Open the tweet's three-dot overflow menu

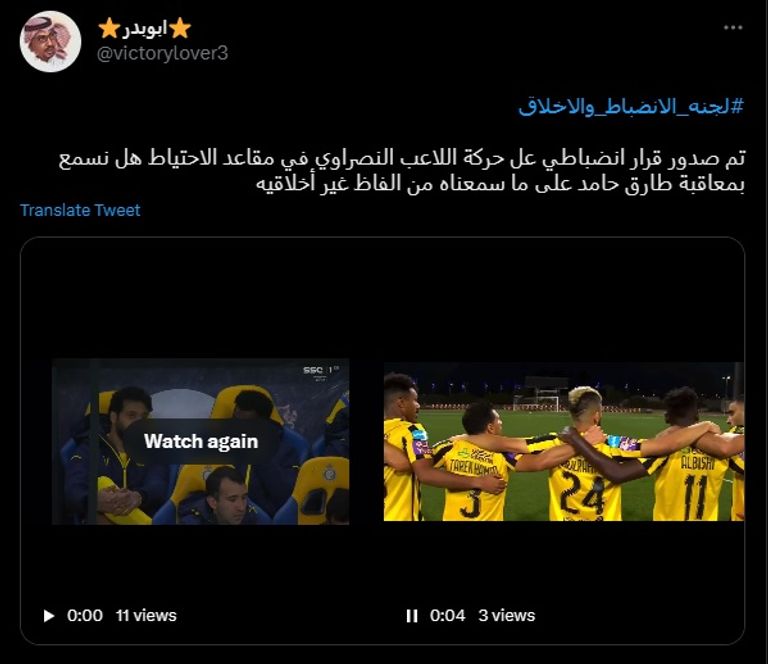733,29
